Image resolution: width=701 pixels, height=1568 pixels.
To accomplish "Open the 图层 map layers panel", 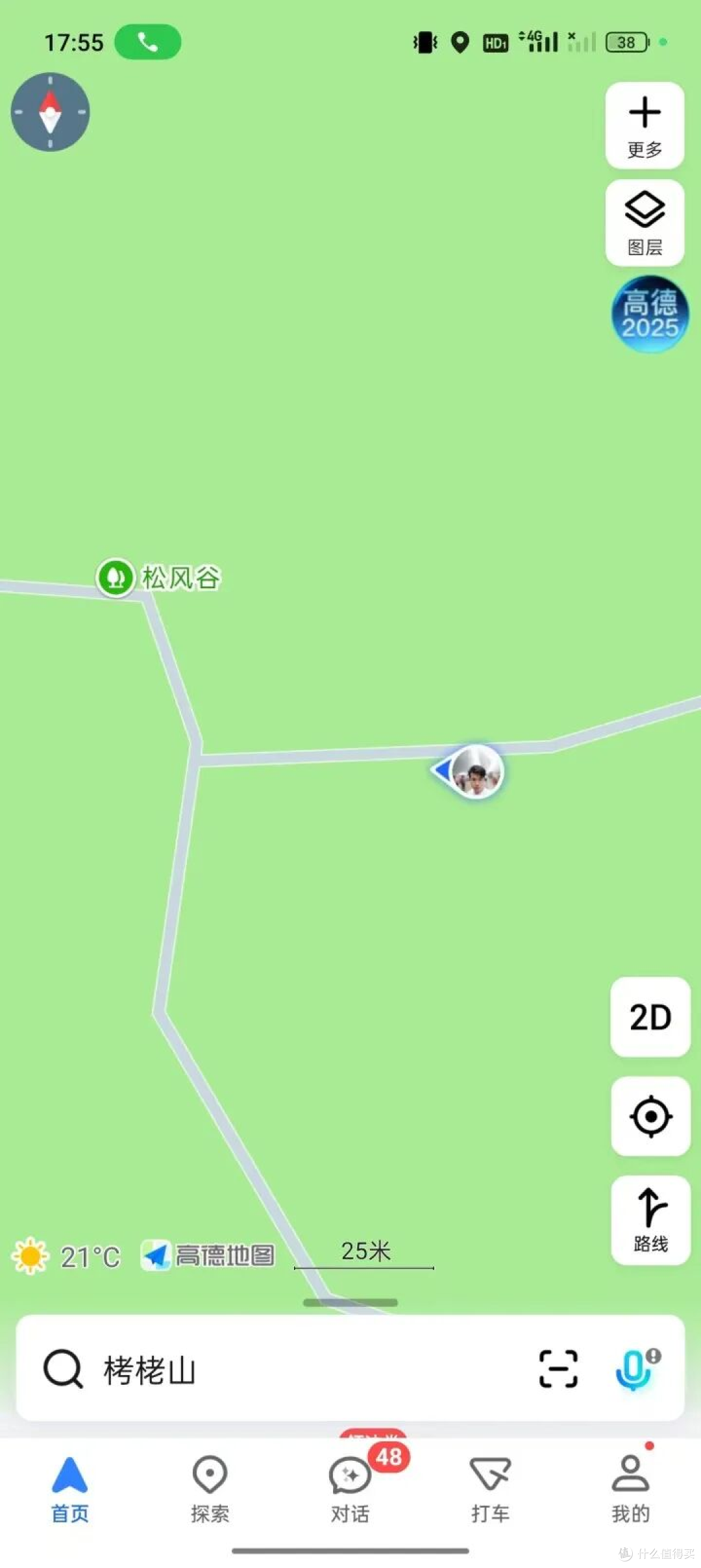I will pos(645,223).
